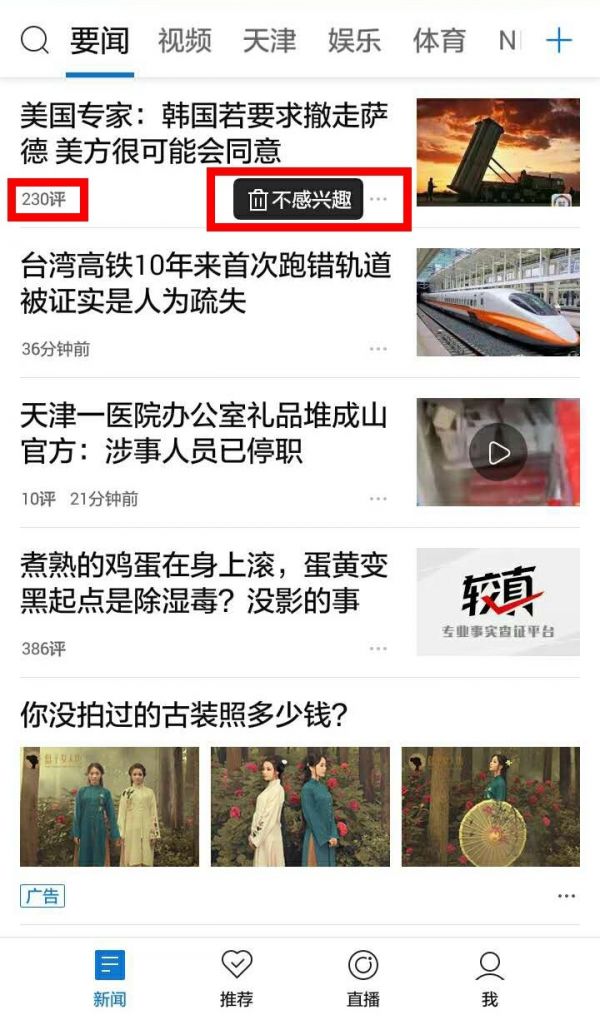Open the 台湾高铁 article
600x1020 pixels.
pos(205,283)
